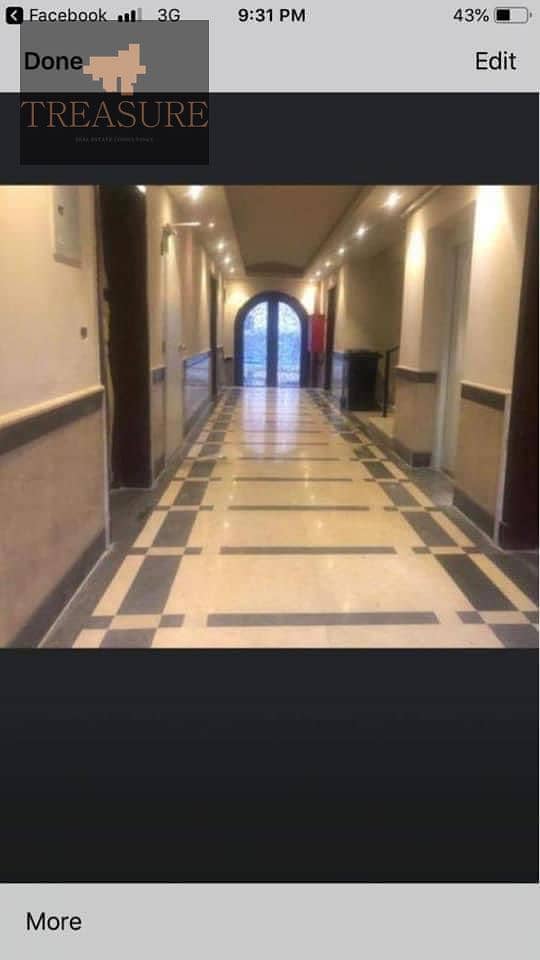The width and height of the screenshot is (540, 960).
Task: Return to the Facebook app
Action: 56,15
